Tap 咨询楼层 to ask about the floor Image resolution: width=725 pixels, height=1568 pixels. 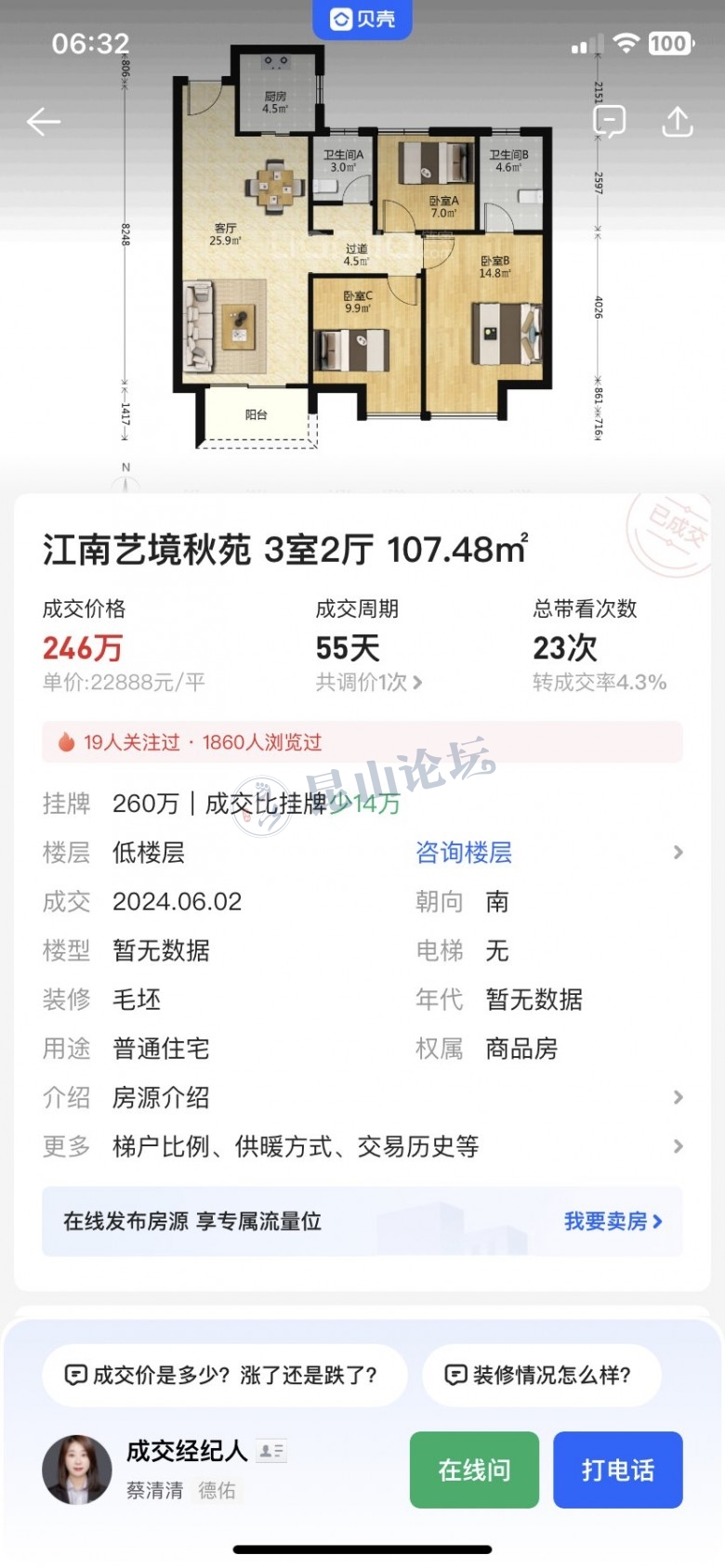point(464,853)
